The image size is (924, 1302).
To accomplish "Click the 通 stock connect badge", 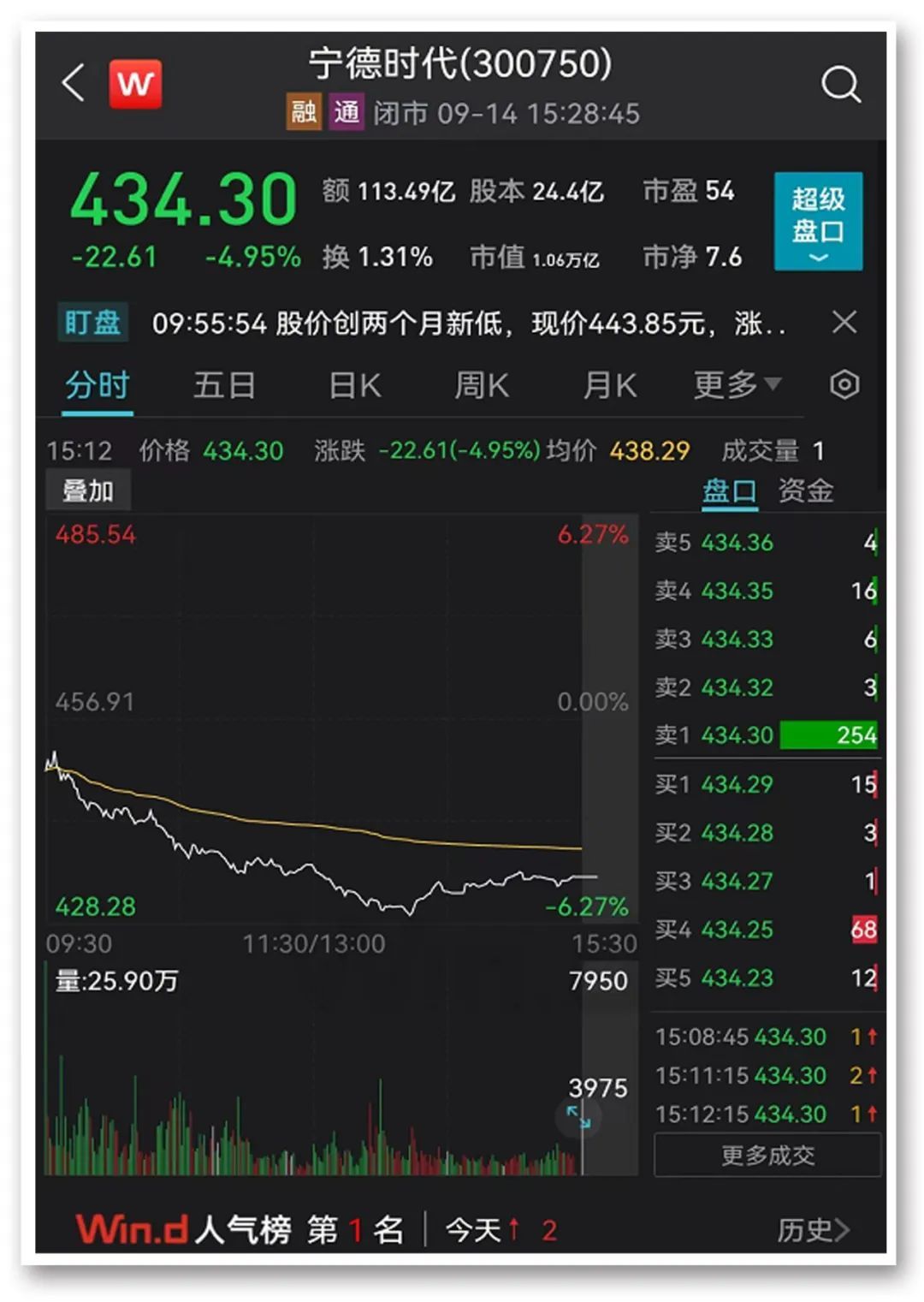I will point(346,112).
